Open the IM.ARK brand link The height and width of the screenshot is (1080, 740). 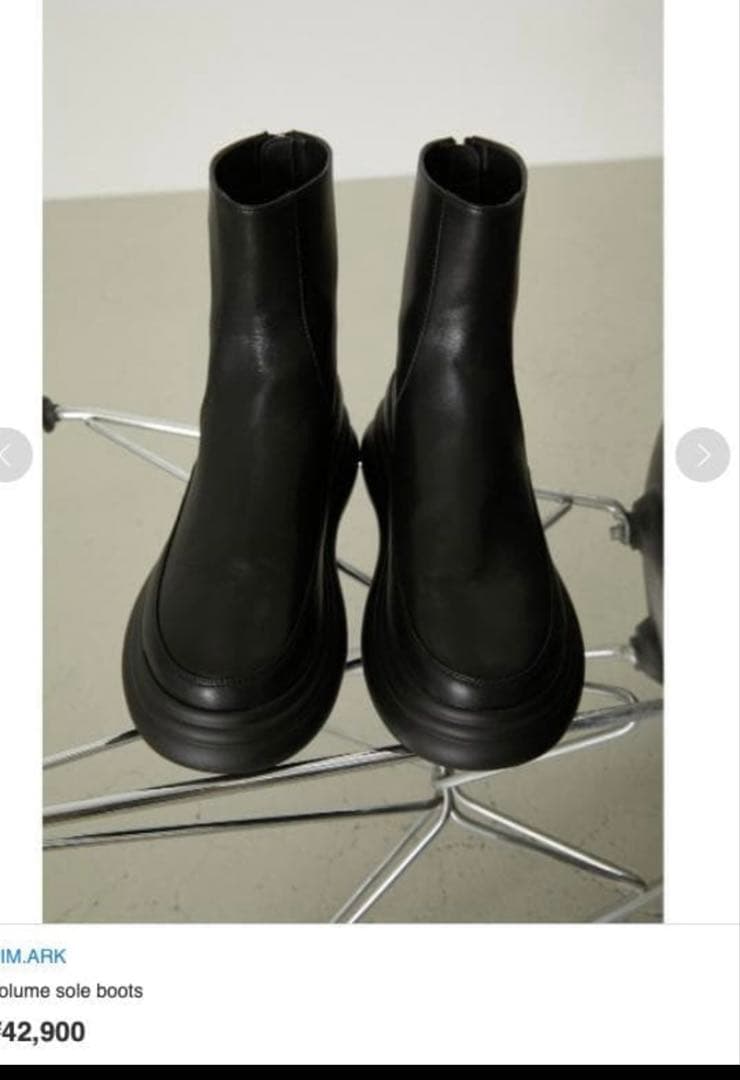tap(33, 956)
